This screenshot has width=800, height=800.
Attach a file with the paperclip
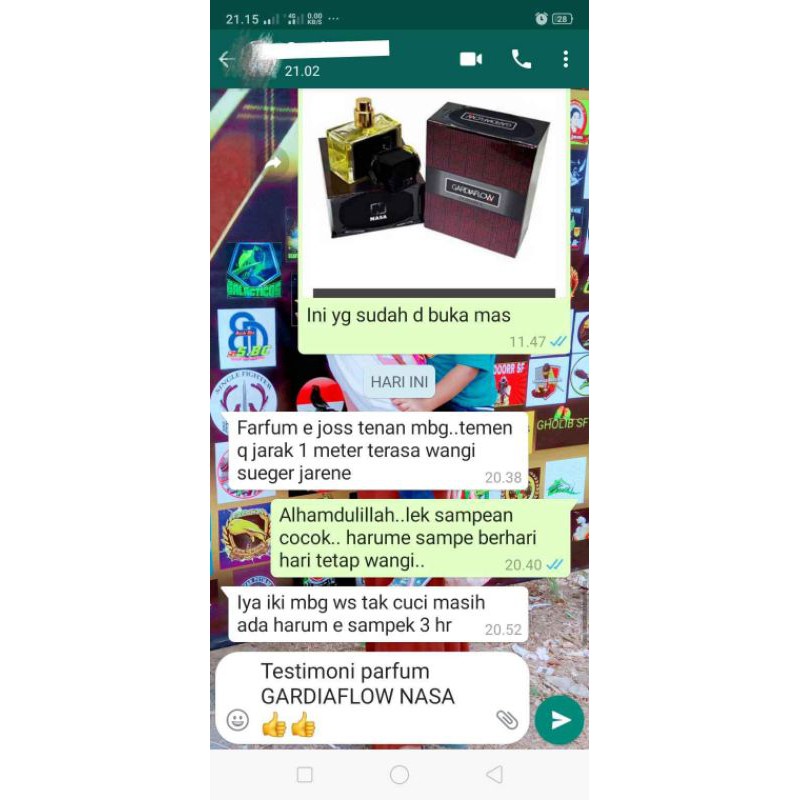click(x=507, y=719)
